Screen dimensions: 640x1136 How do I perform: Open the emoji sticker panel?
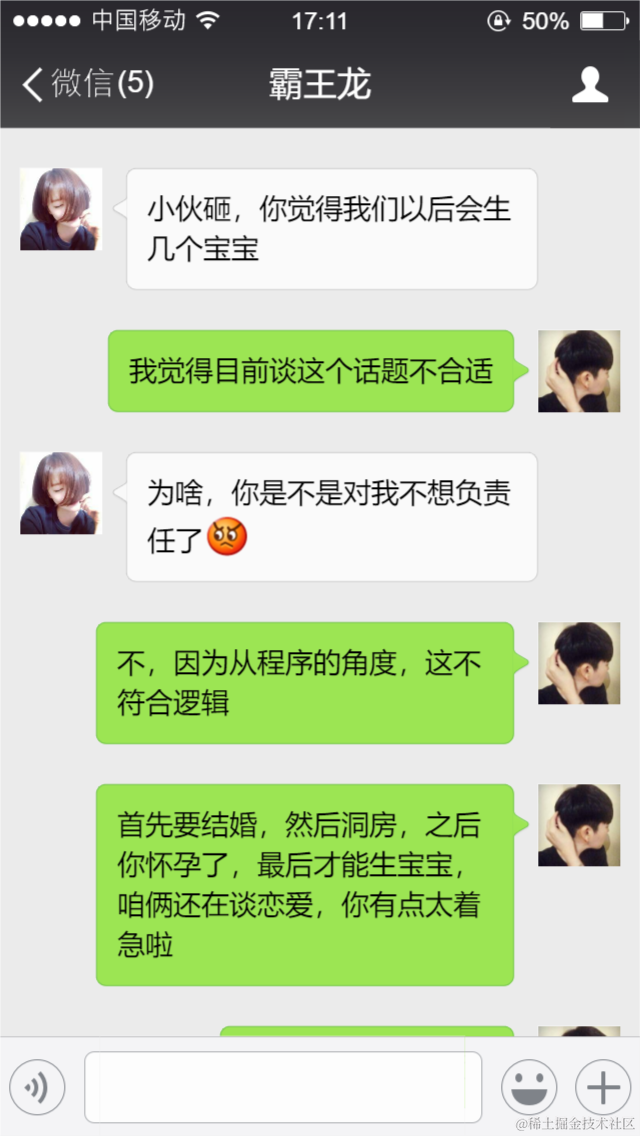click(x=528, y=1087)
